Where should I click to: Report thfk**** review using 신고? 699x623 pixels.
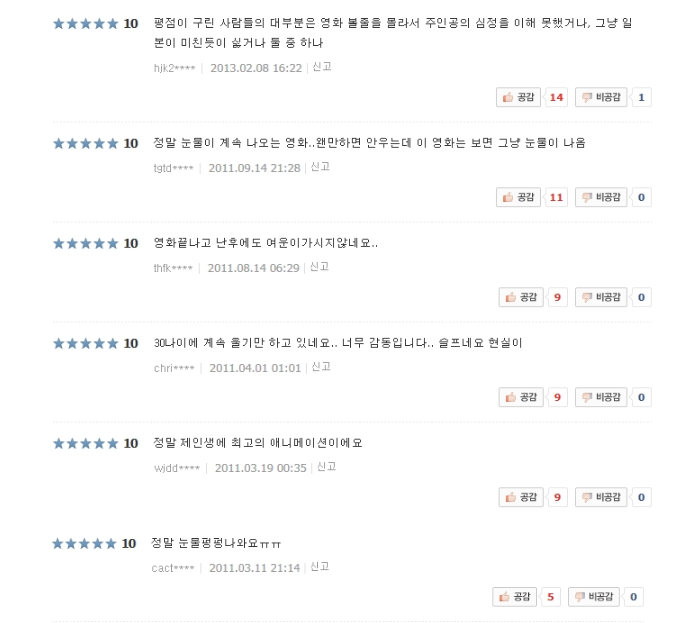point(320,267)
